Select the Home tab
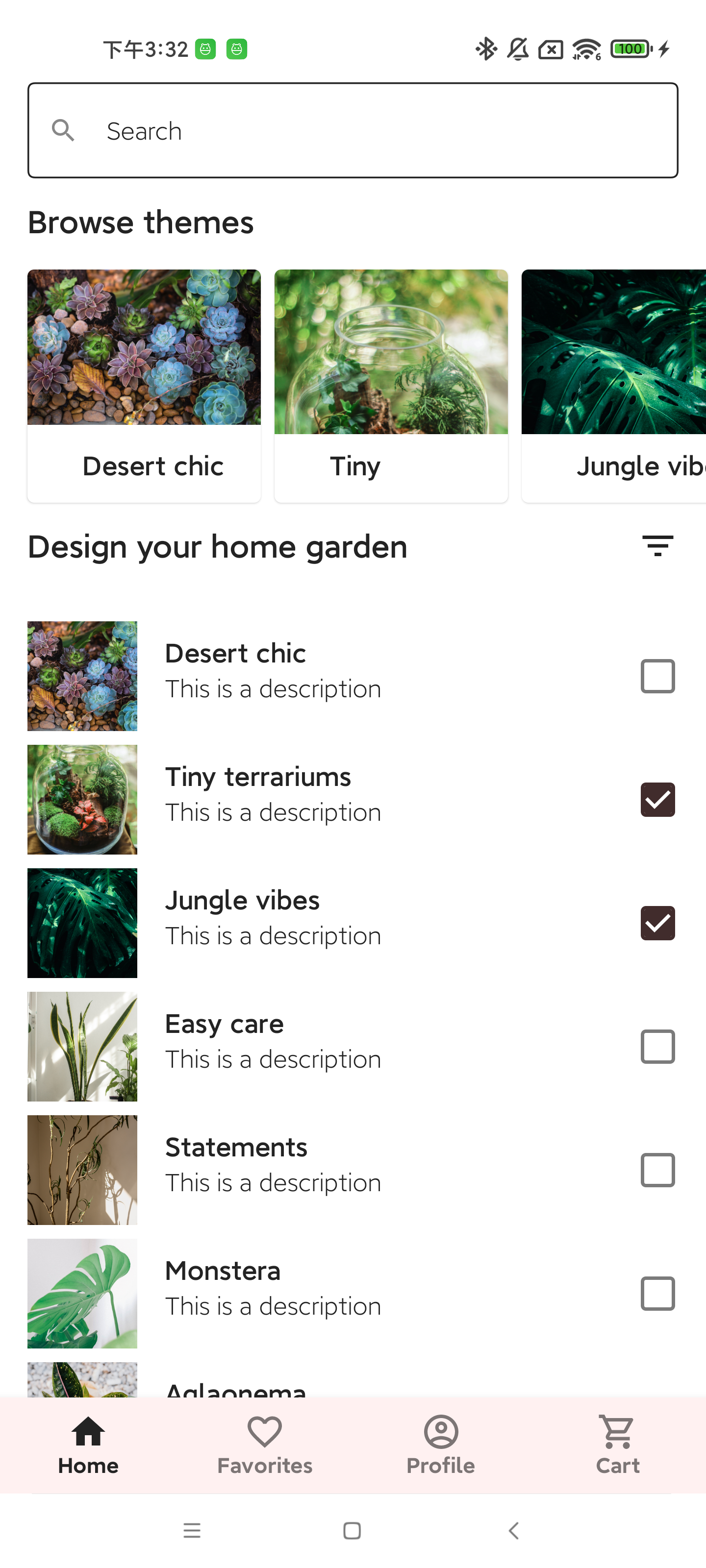 pos(88,1445)
